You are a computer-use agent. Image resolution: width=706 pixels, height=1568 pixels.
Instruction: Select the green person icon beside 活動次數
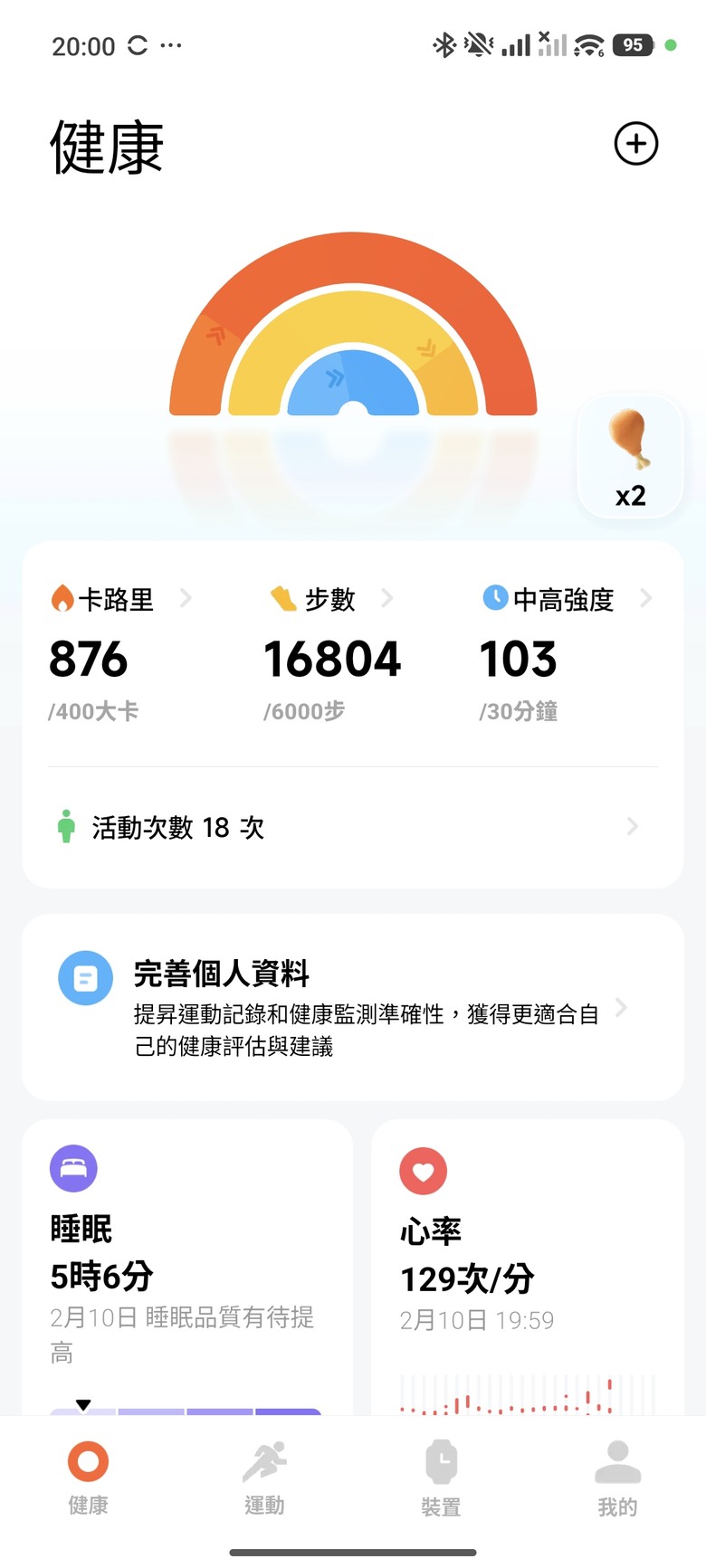tap(66, 826)
